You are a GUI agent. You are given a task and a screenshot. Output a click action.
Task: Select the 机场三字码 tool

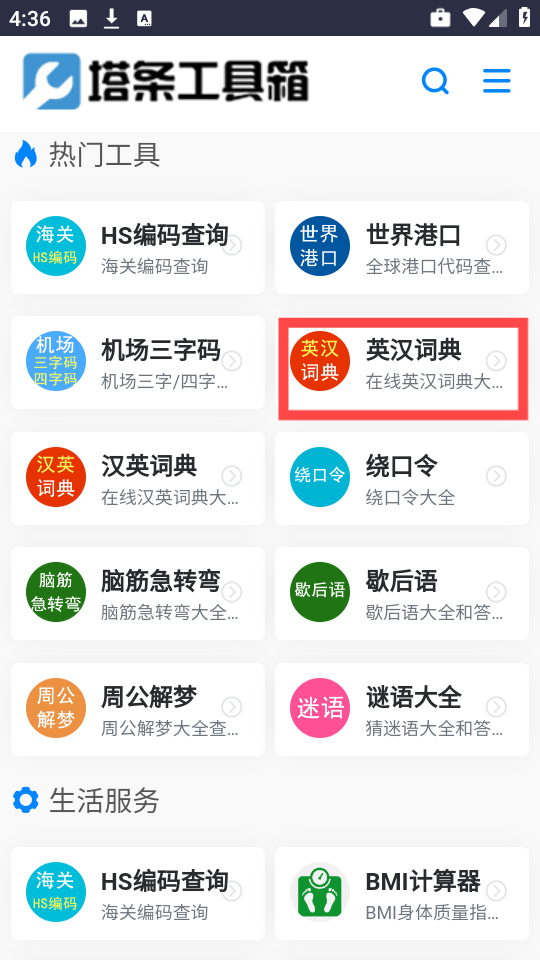[138, 362]
